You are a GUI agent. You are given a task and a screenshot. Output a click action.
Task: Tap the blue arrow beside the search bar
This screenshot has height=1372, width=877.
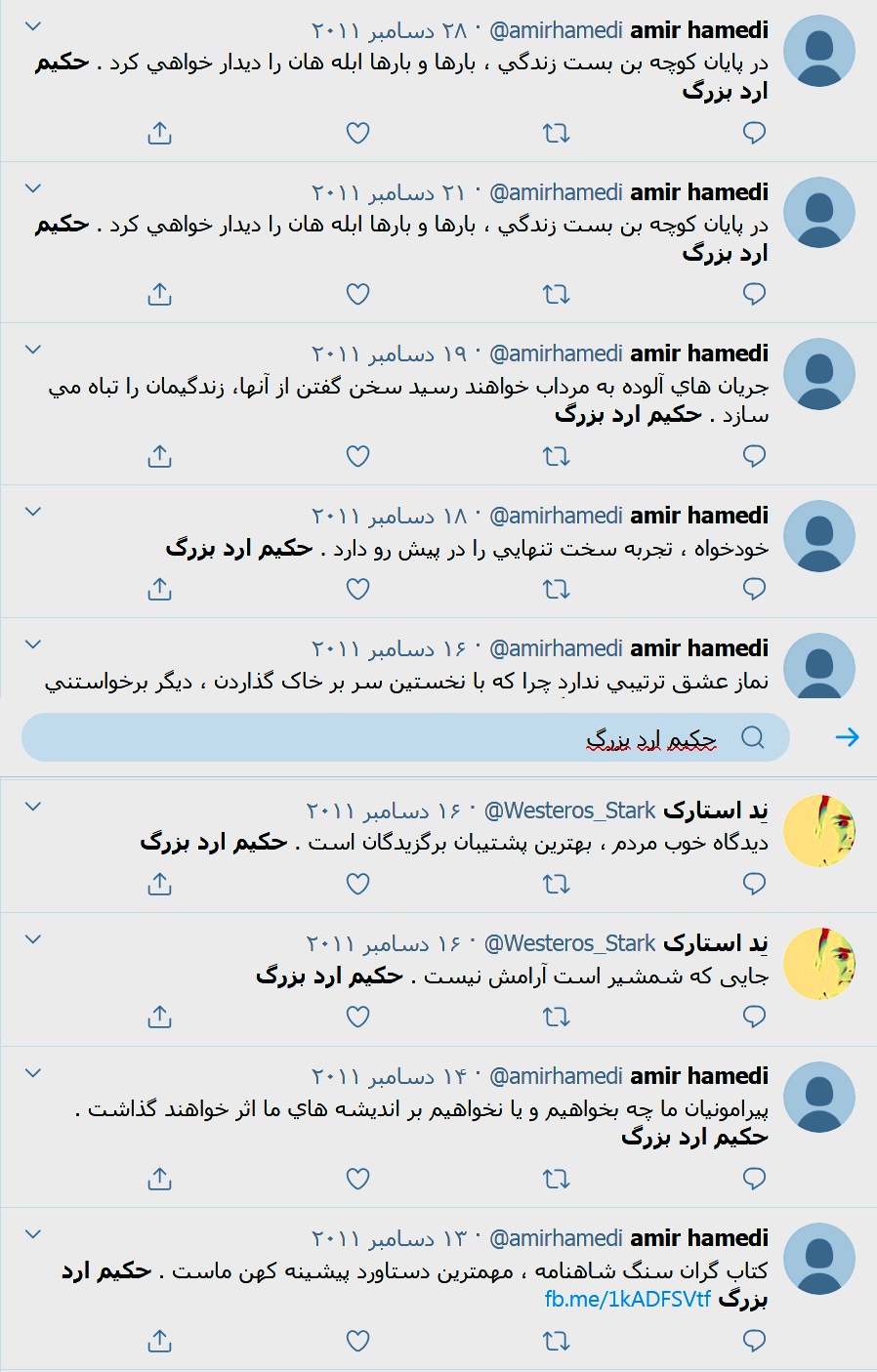pyautogui.click(x=847, y=737)
